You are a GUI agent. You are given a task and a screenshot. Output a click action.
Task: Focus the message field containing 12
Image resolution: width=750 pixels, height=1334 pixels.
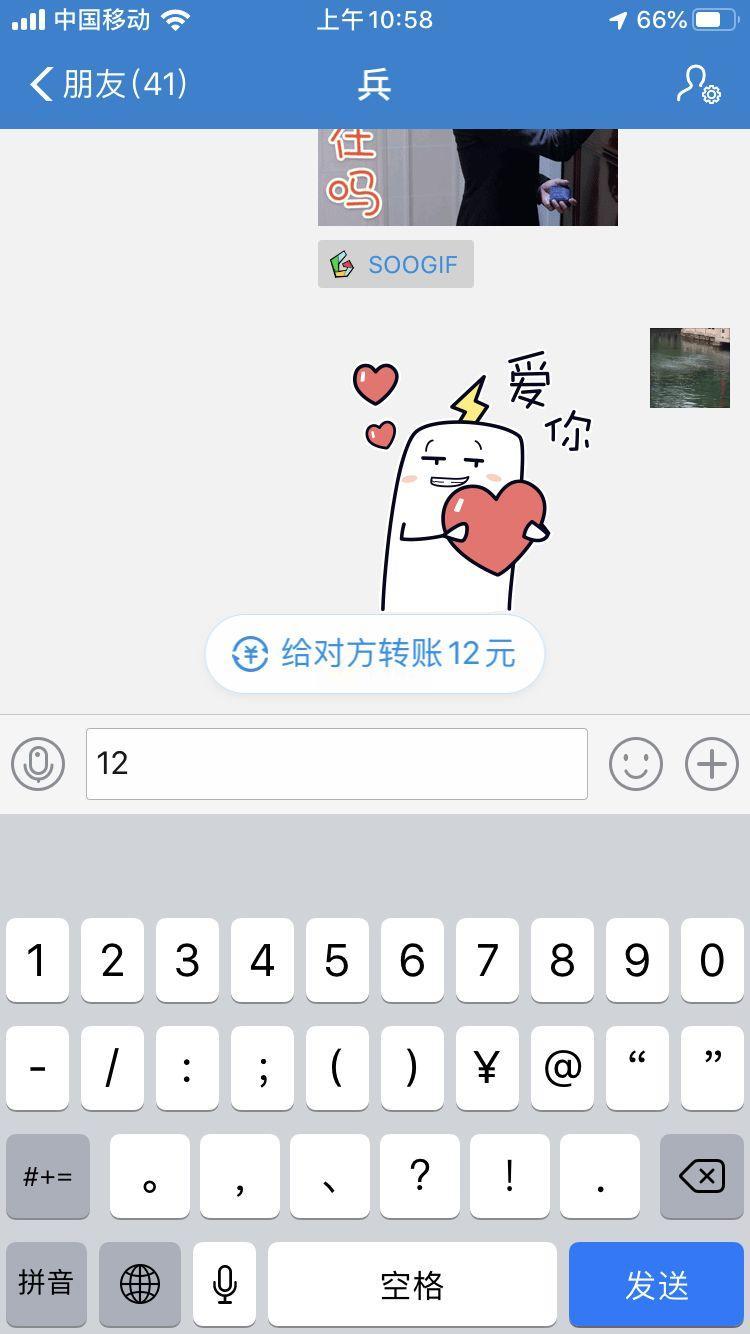[337, 764]
